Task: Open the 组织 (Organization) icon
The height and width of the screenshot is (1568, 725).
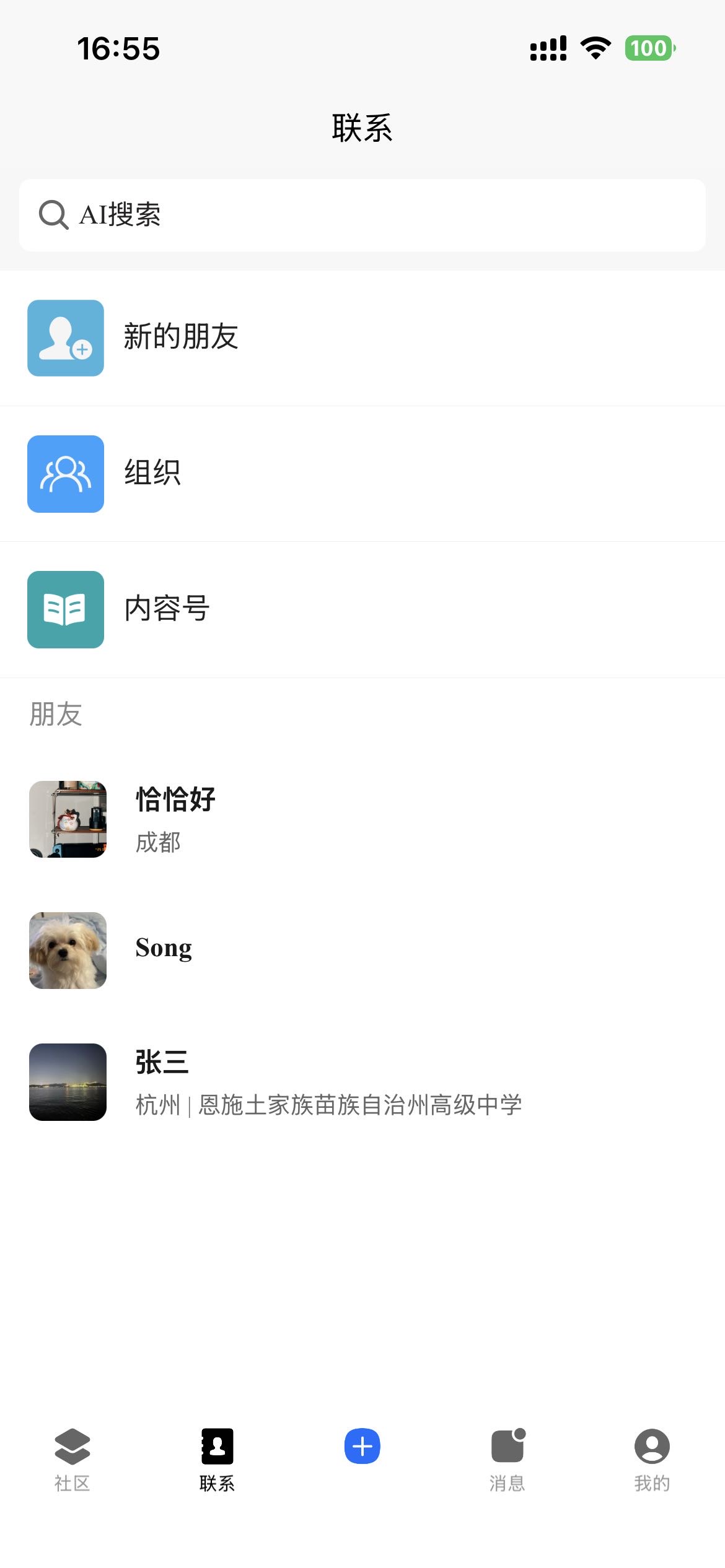Action: [66, 474]
